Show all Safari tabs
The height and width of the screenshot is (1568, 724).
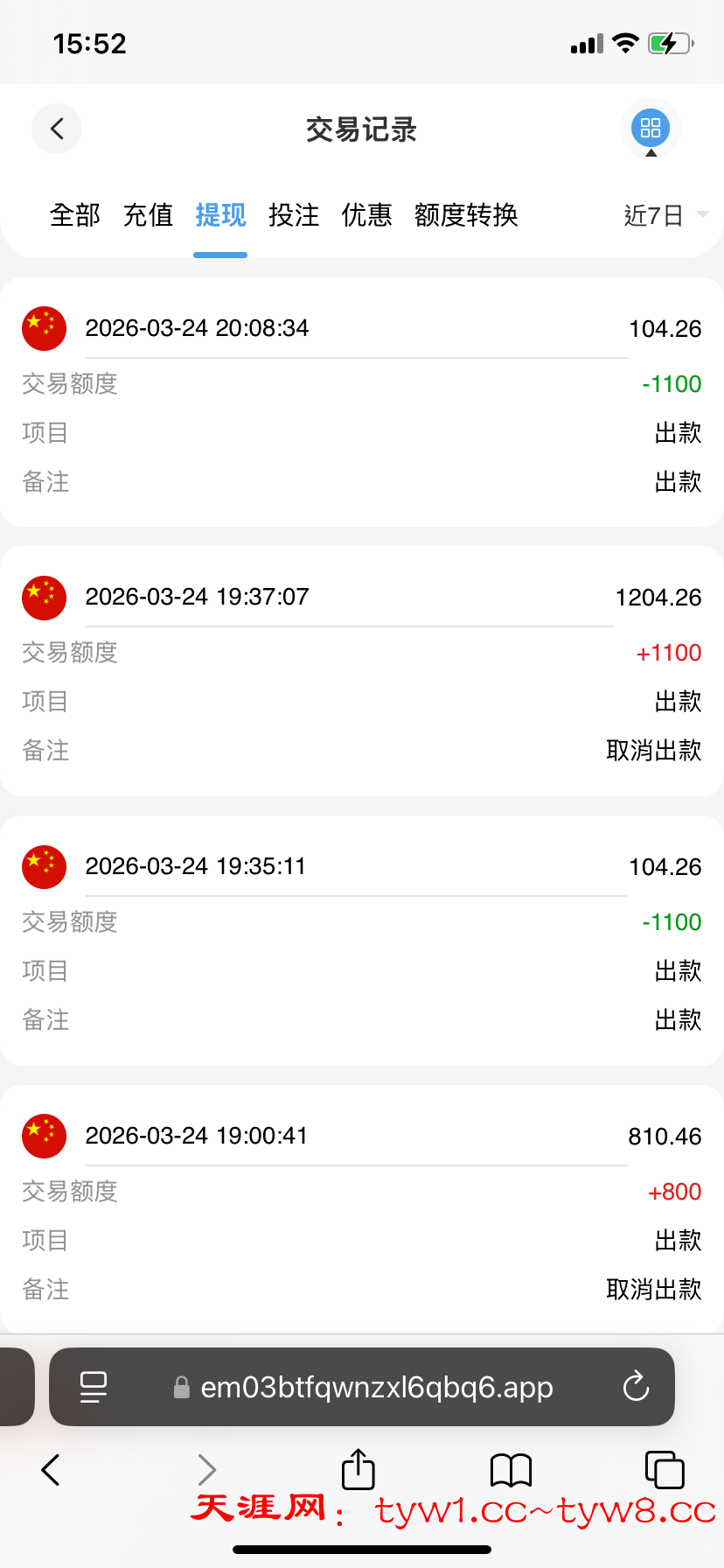click(x=664, y=1470)
